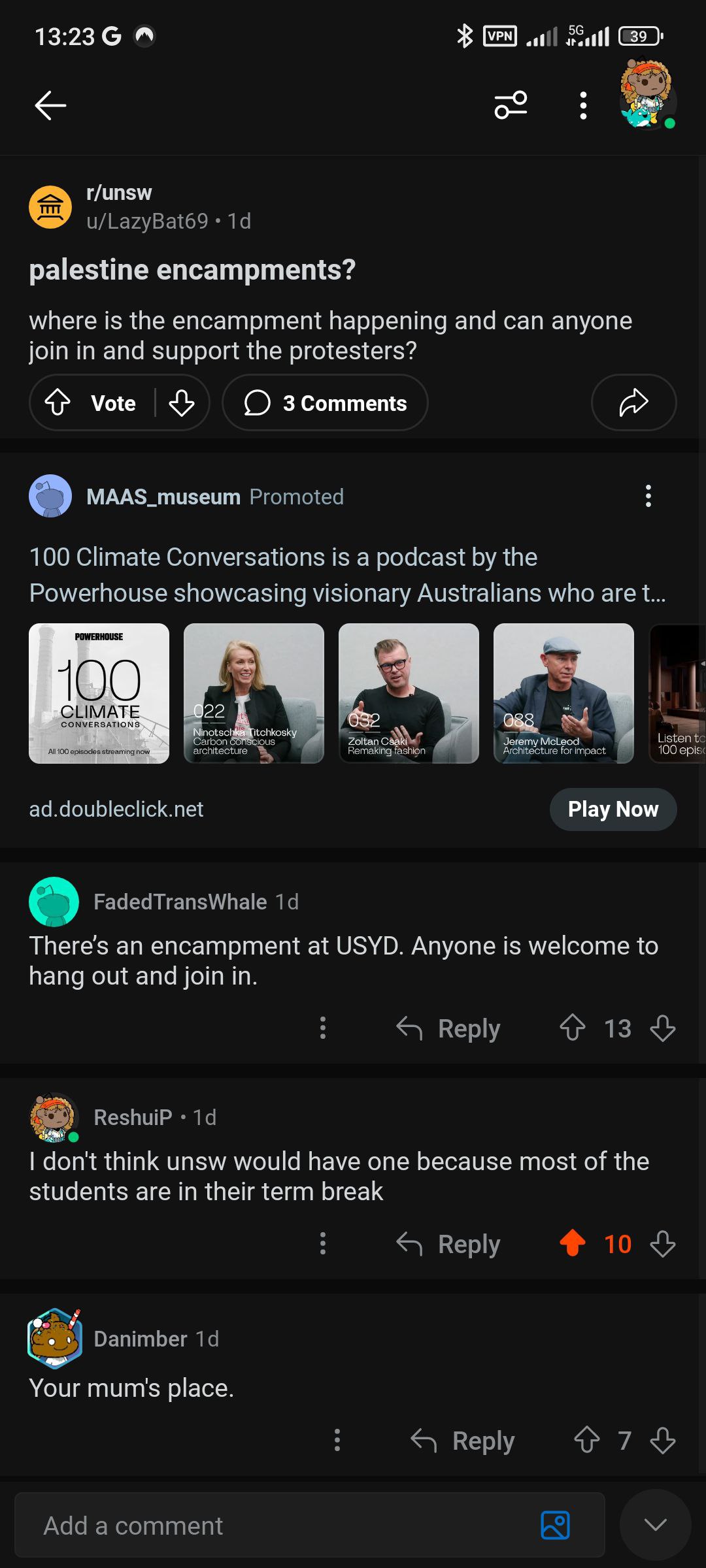This screenshot has height=1568, width=706.
Task: Open the 3 Comments button
Action: [x=325, y=403]
